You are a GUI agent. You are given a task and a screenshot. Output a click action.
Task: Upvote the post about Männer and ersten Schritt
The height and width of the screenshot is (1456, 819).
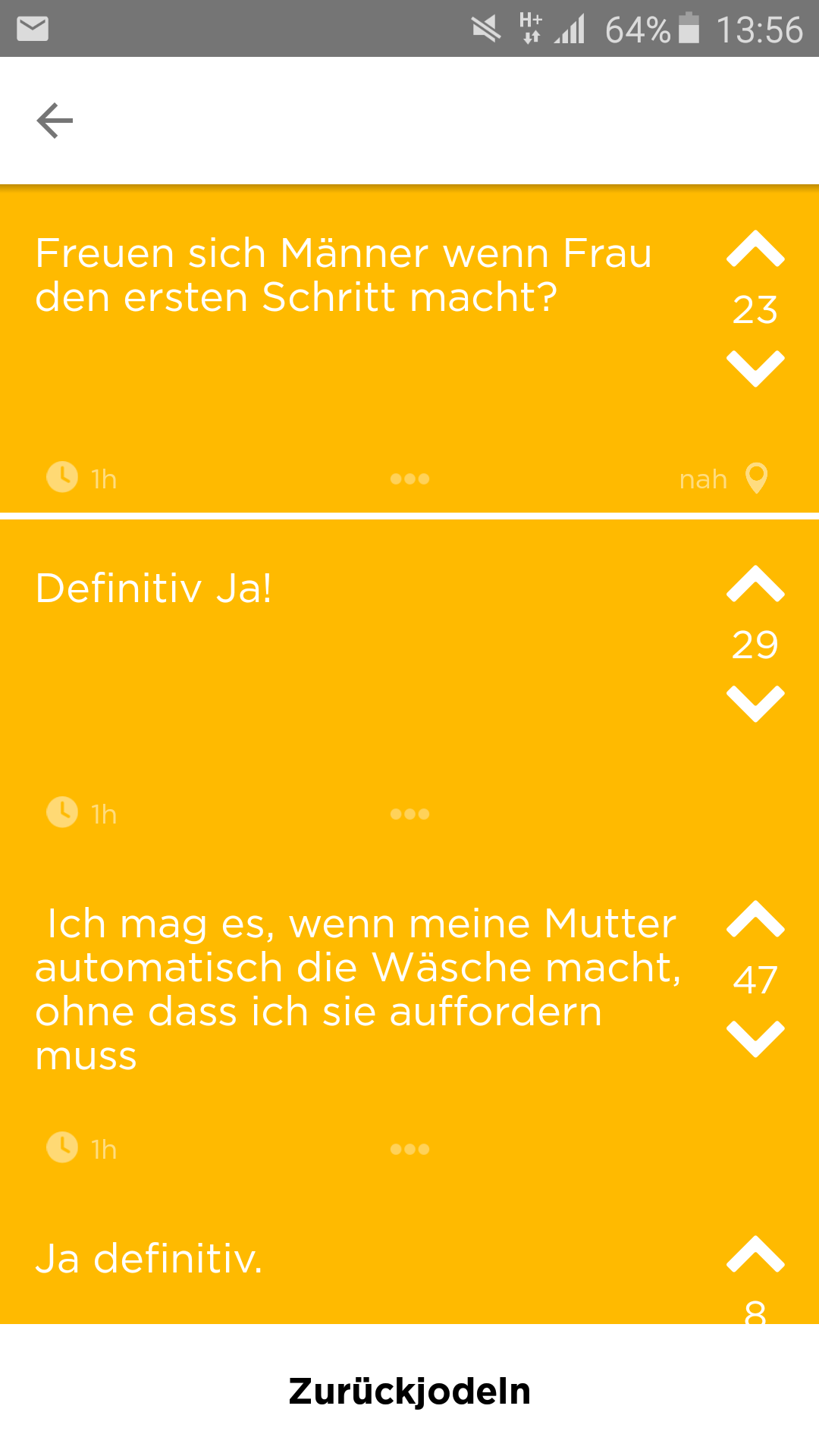click(755, 249)
